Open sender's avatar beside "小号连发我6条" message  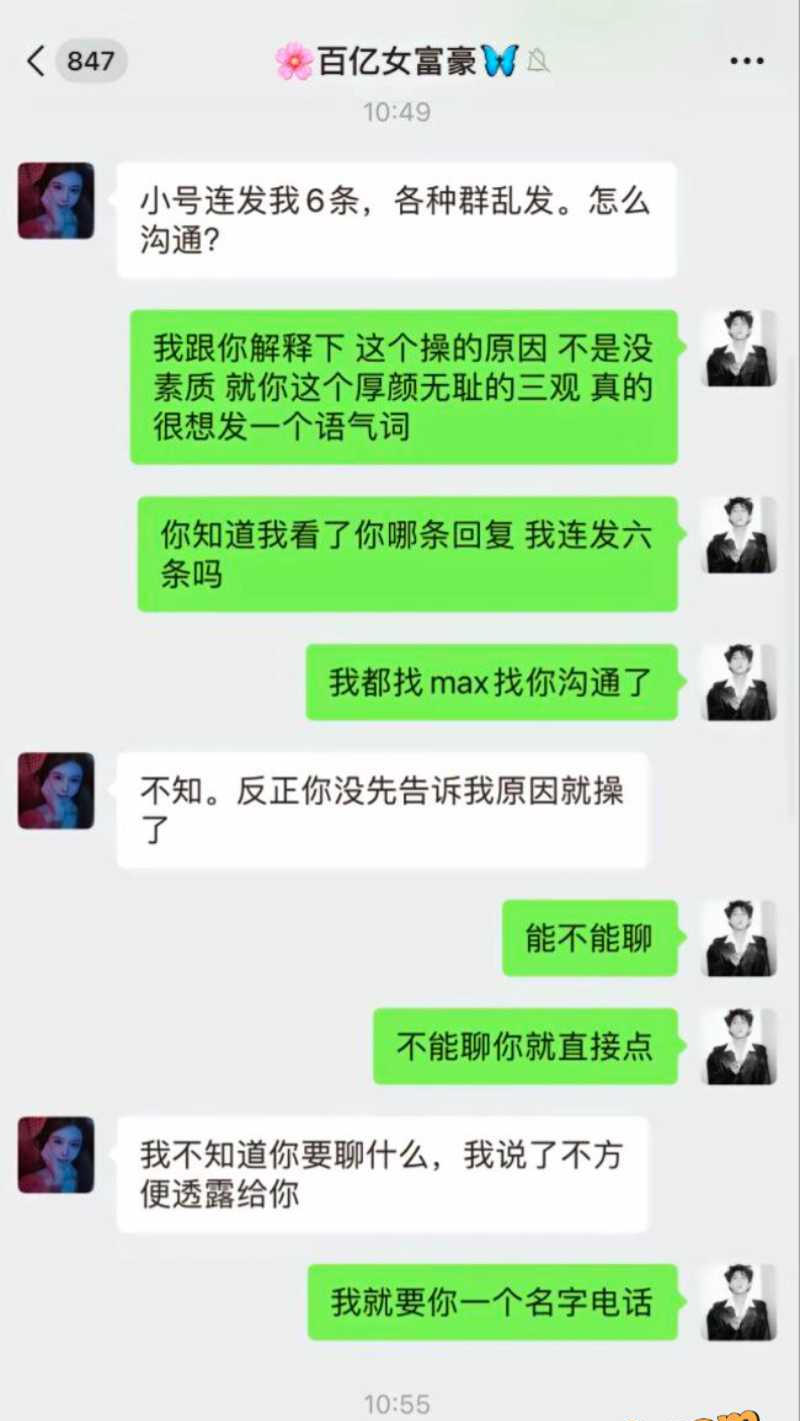coord(56,200)
